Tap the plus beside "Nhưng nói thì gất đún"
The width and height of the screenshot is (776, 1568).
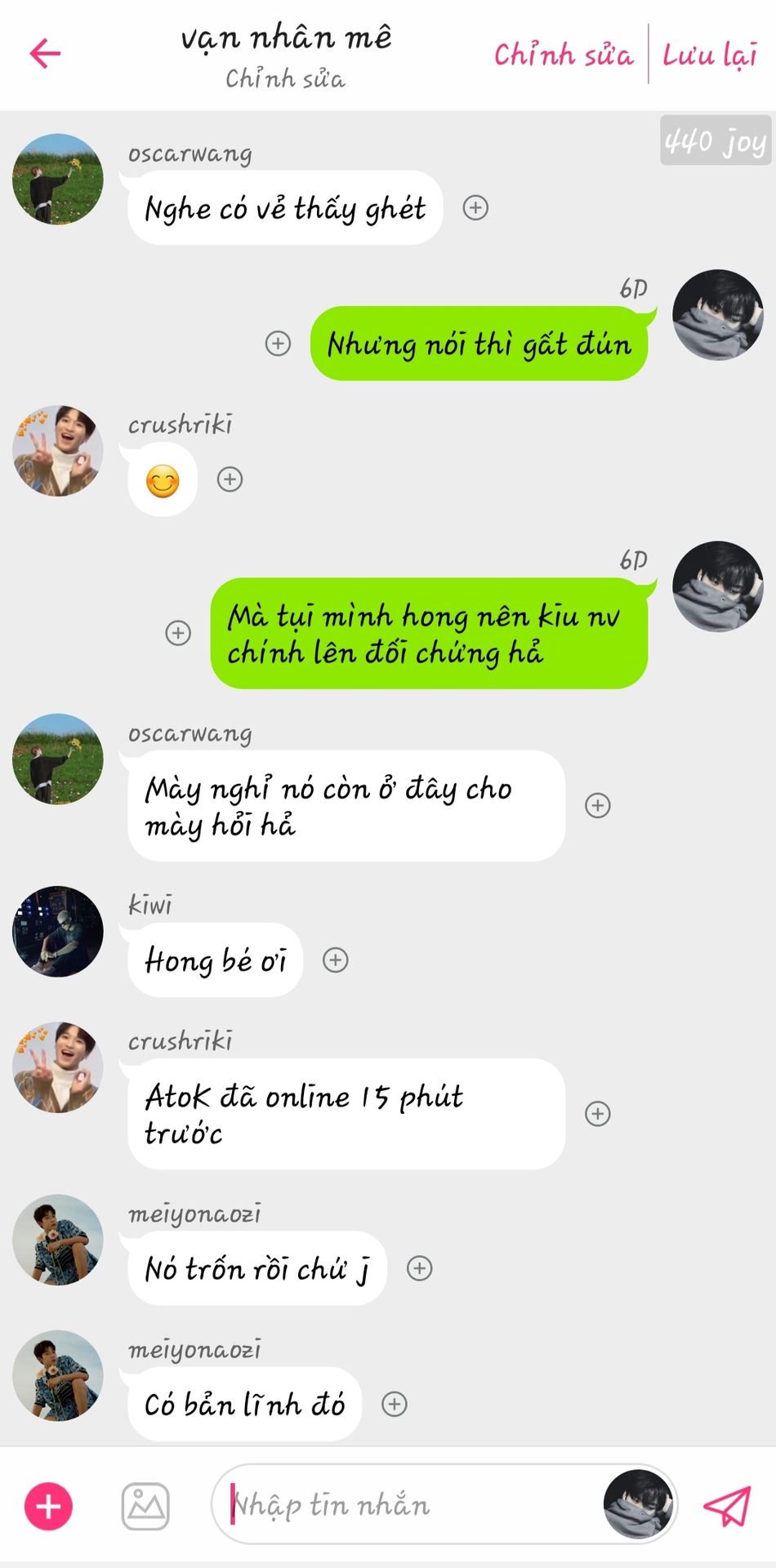click(x=278, y=343)
